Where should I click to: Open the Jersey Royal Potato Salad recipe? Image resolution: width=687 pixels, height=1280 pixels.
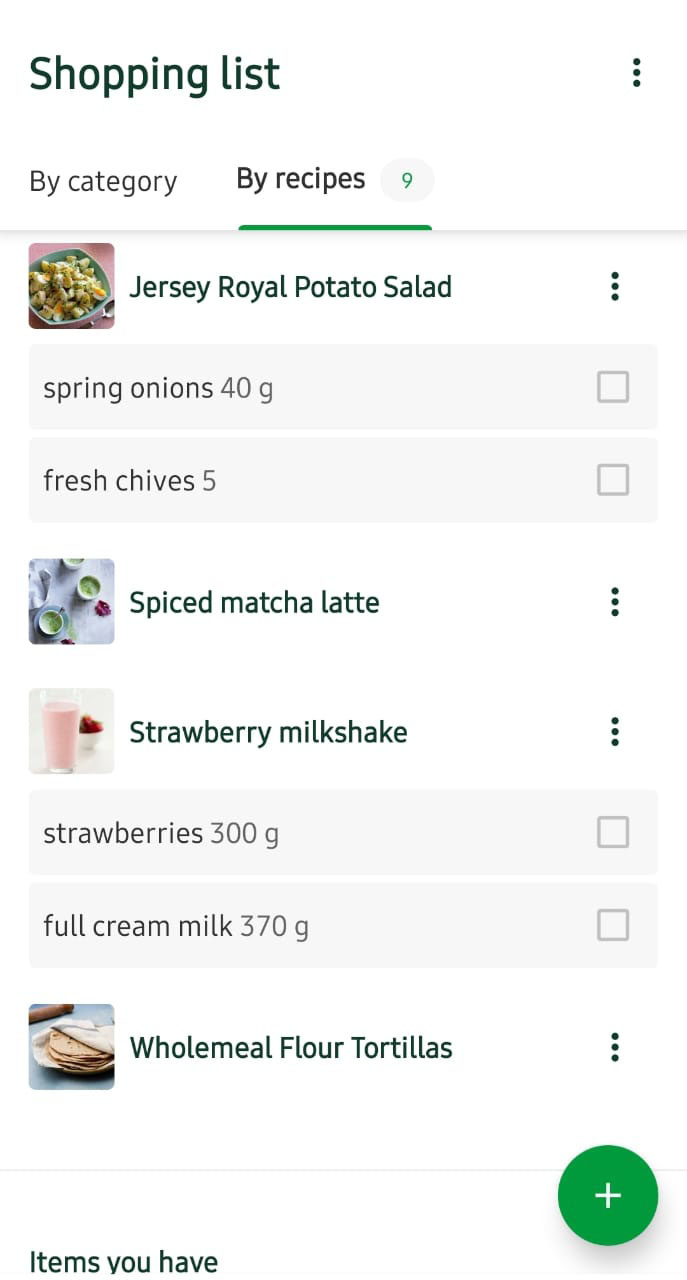point(290,288)
